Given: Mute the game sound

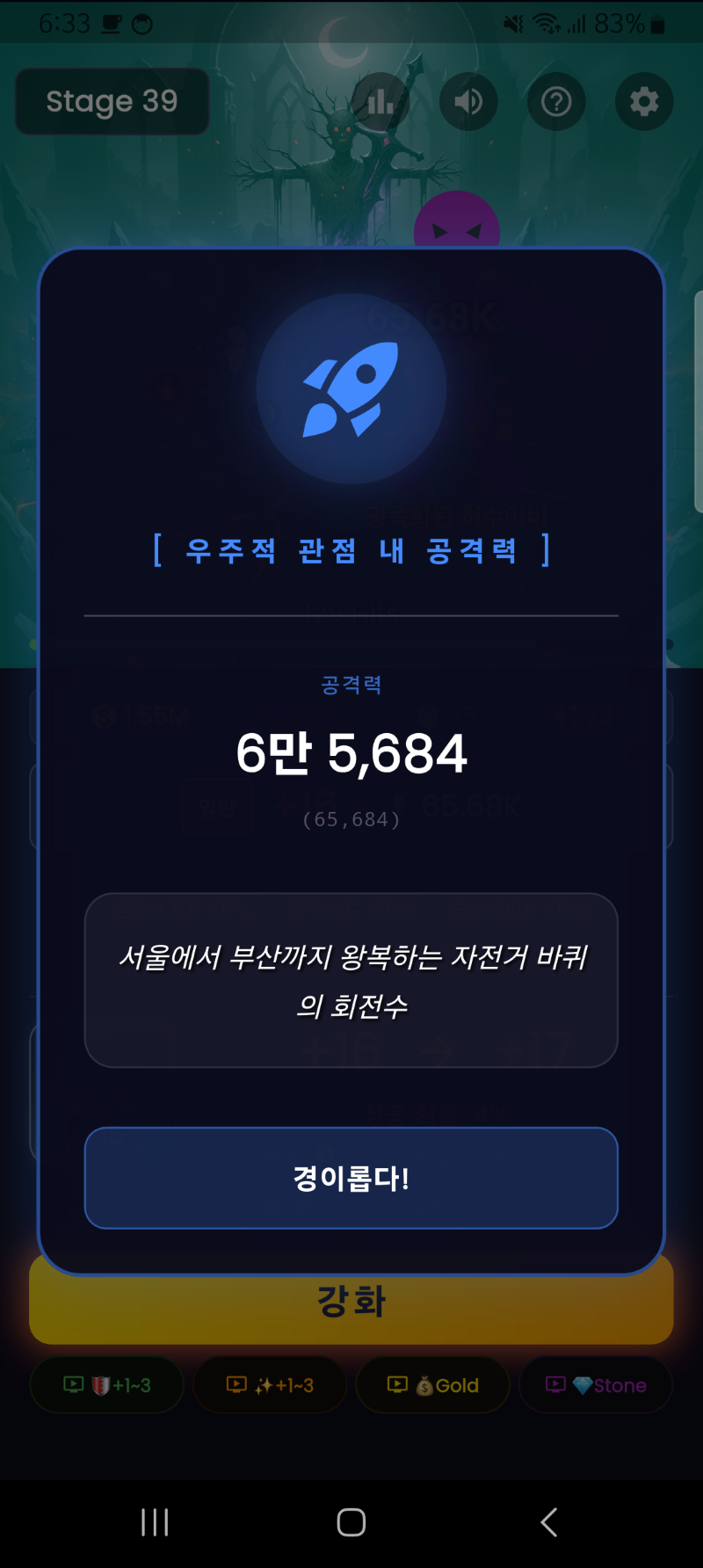Looking at the screenshot, I should pos(468,102).
